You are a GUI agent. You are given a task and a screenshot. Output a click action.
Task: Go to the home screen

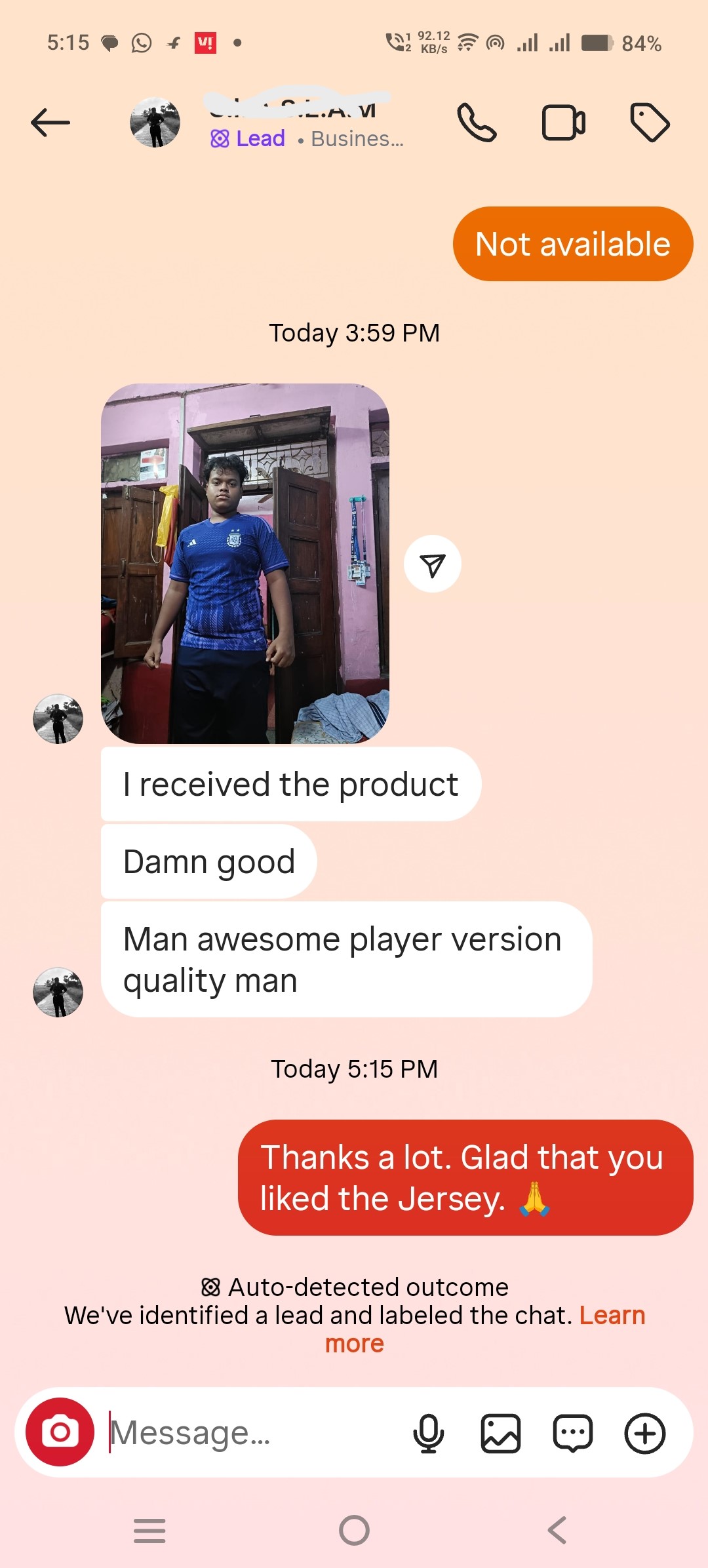pyautogui.click(x=354, y=1531)
